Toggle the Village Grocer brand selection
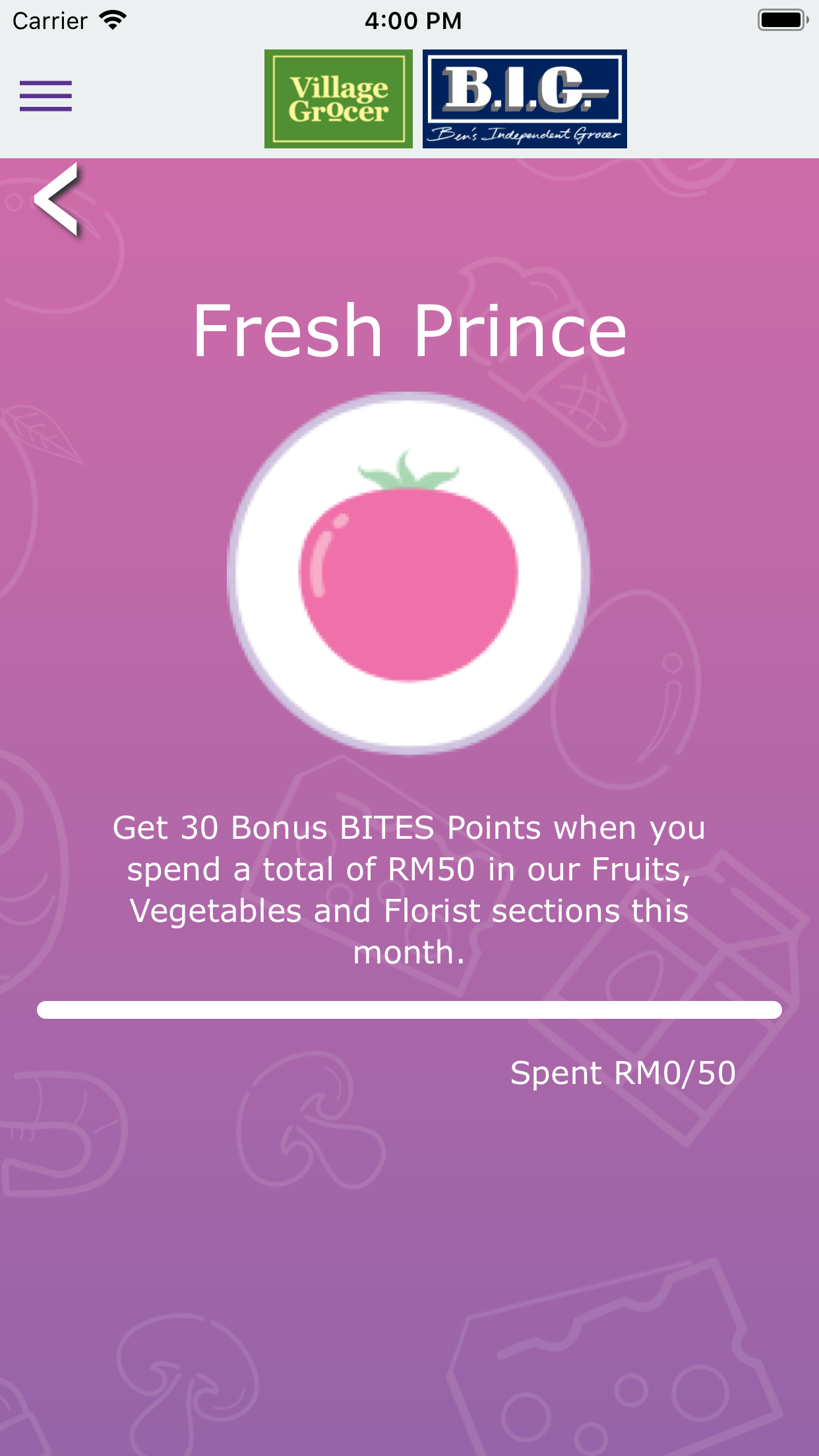 (338, 99)
